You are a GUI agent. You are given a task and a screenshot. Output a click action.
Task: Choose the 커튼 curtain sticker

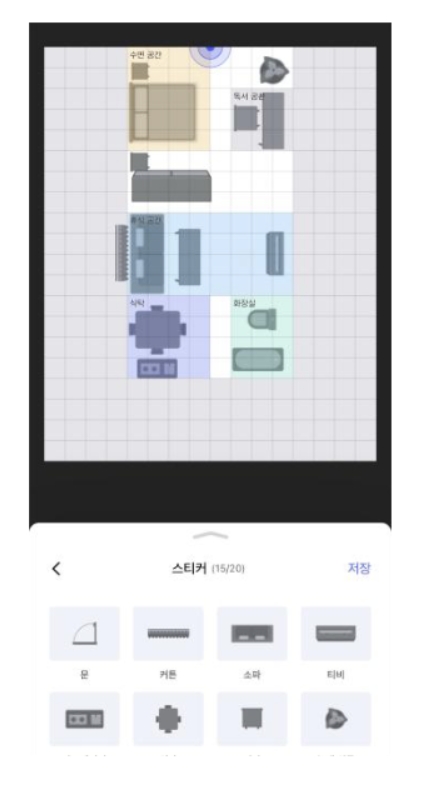click(168, 634)
